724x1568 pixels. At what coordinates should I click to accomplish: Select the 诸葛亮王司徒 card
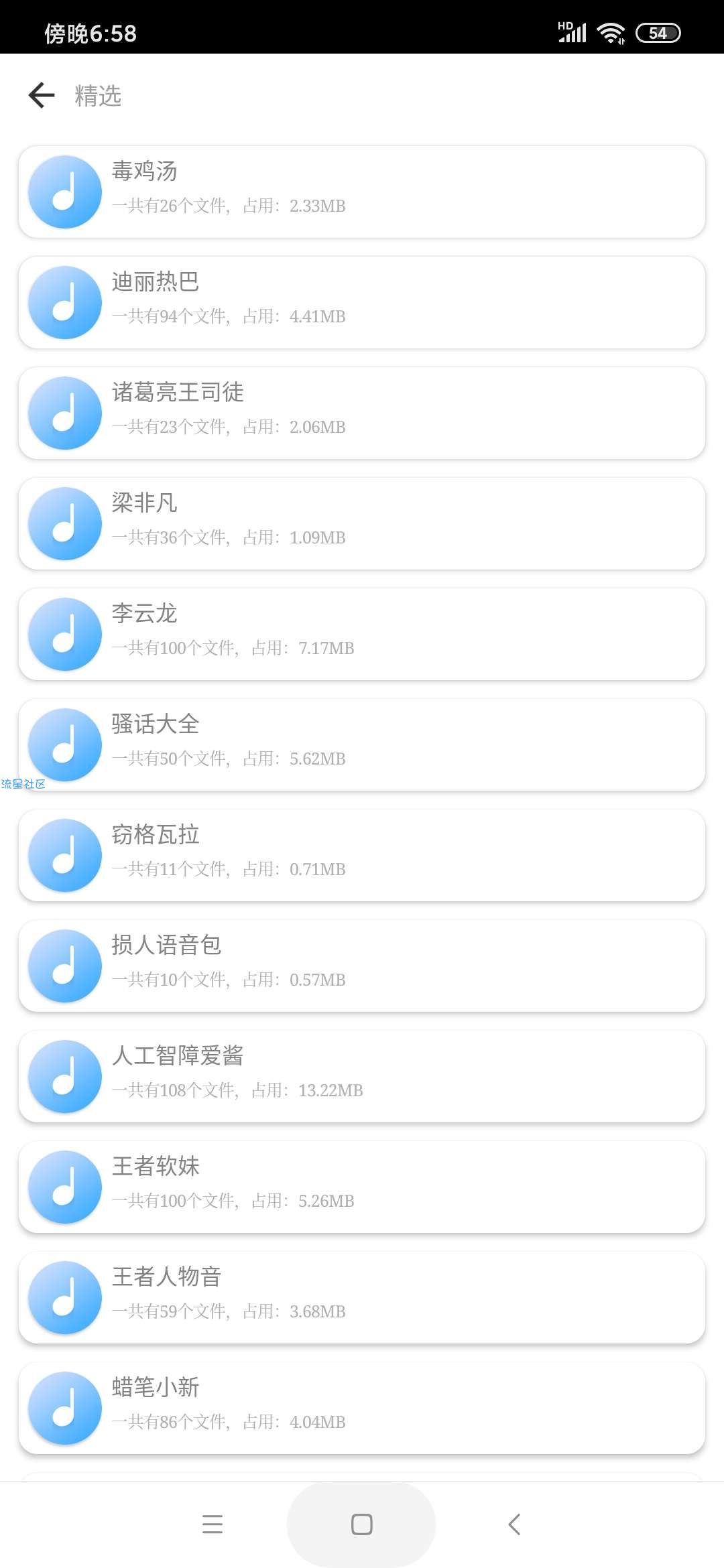[x=362, y=413]
